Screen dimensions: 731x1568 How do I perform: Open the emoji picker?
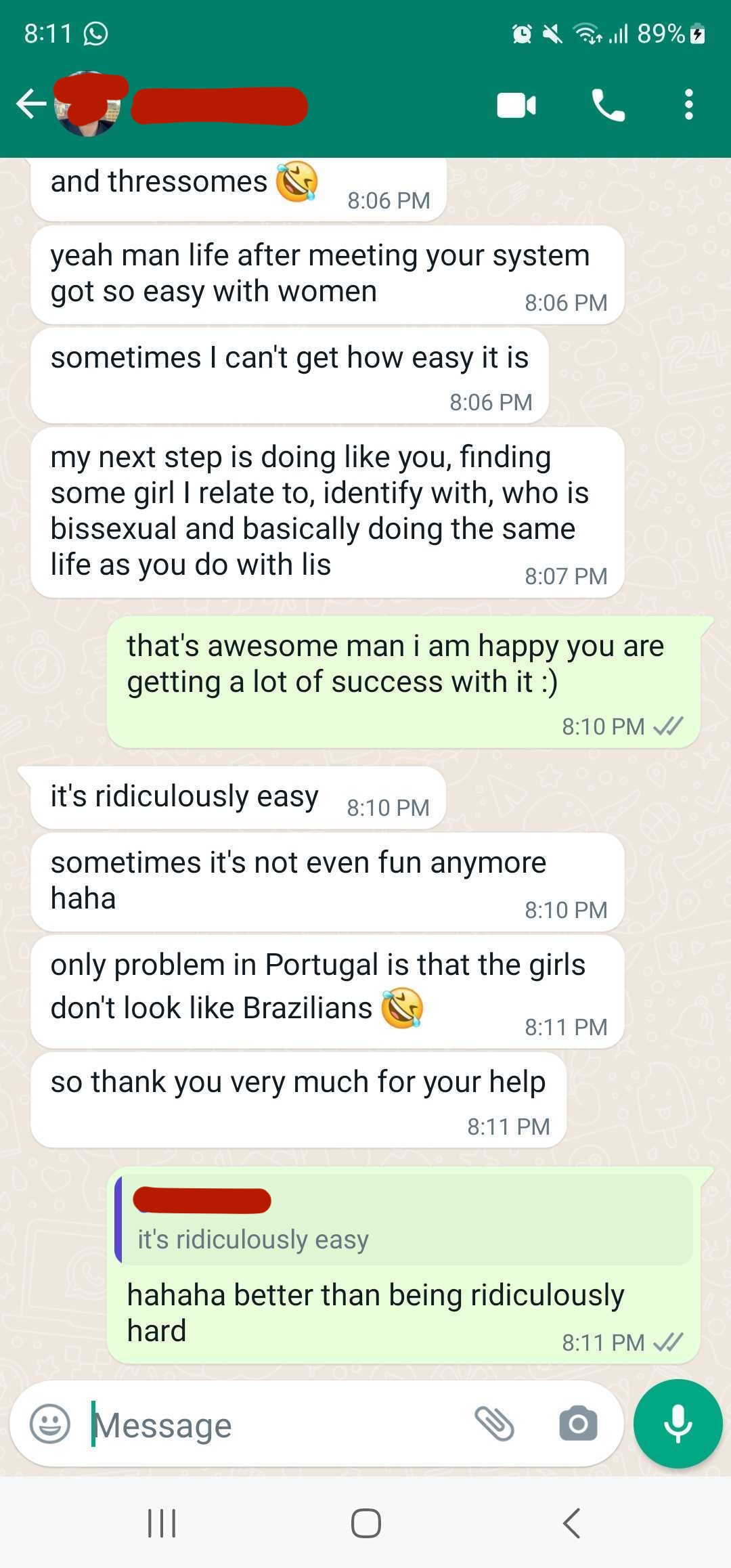click(50, 1423)
